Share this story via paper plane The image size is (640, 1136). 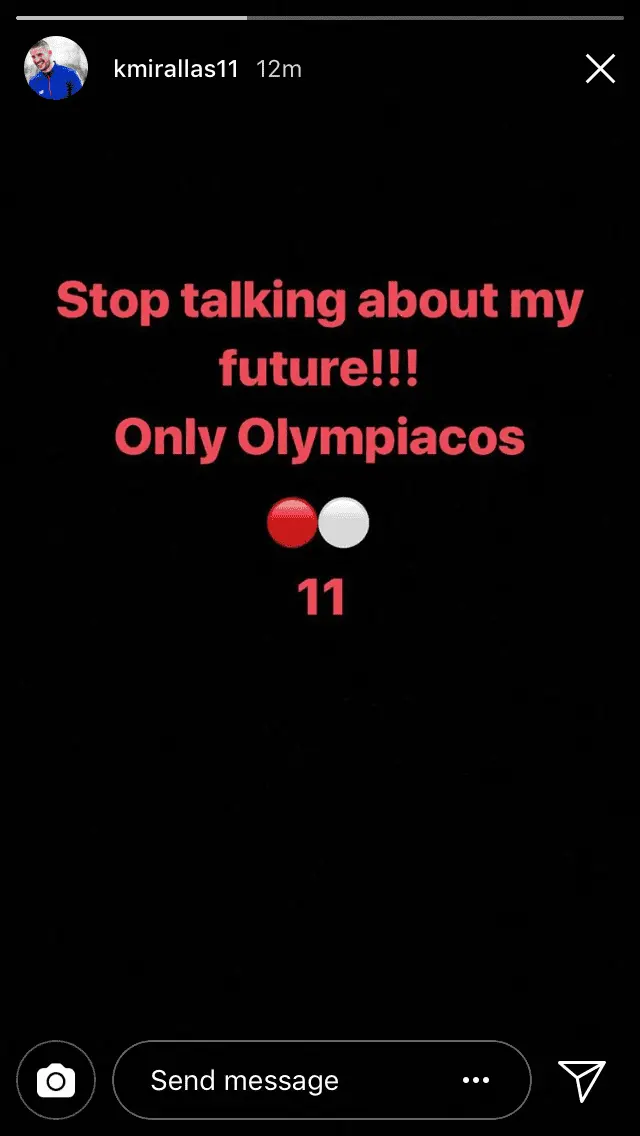coord(581,1080)
